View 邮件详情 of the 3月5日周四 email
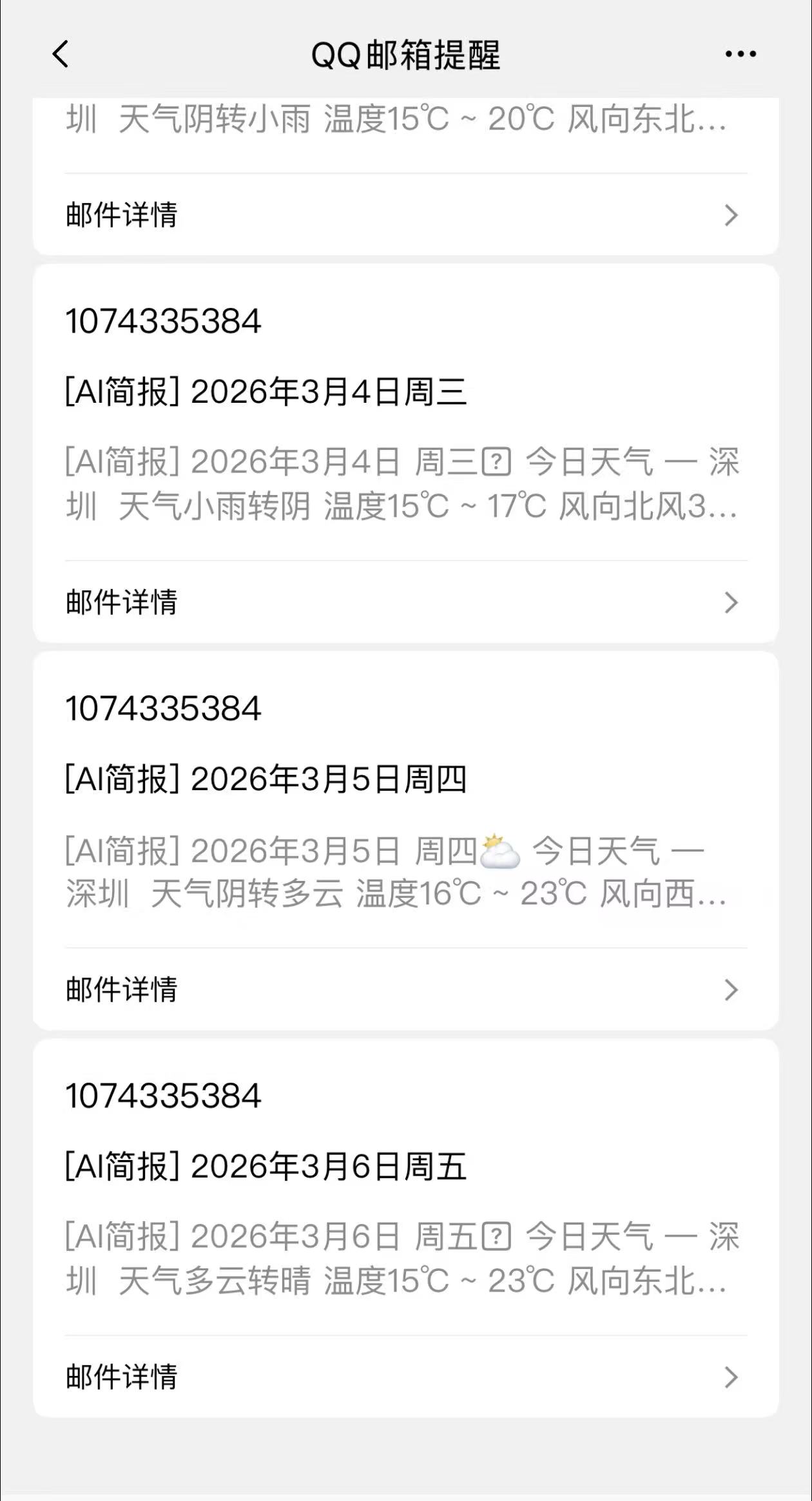The image size is (812, 1501). tap(405, 989)
